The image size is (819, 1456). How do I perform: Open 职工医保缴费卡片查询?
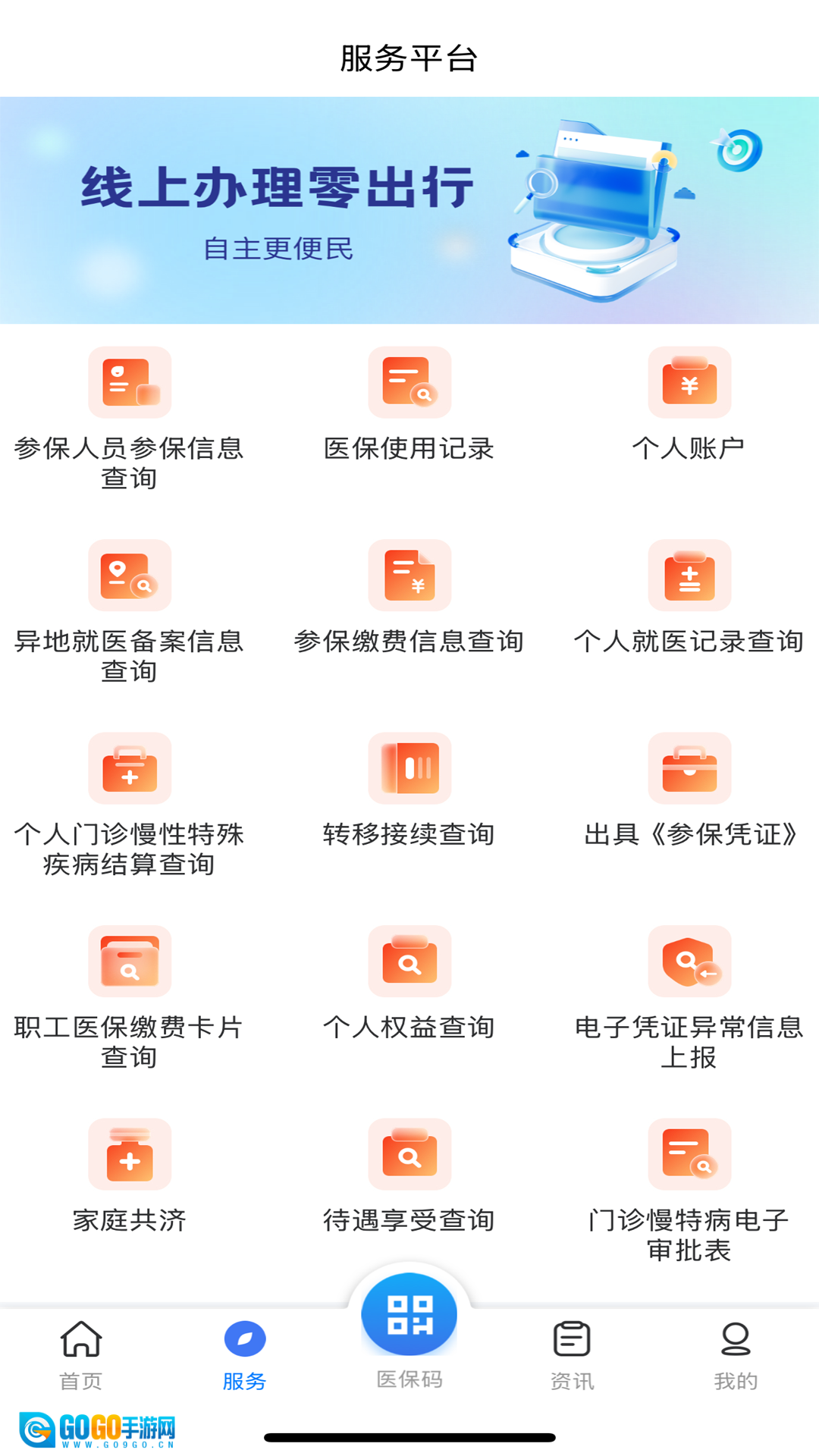(x=129, y=962)
